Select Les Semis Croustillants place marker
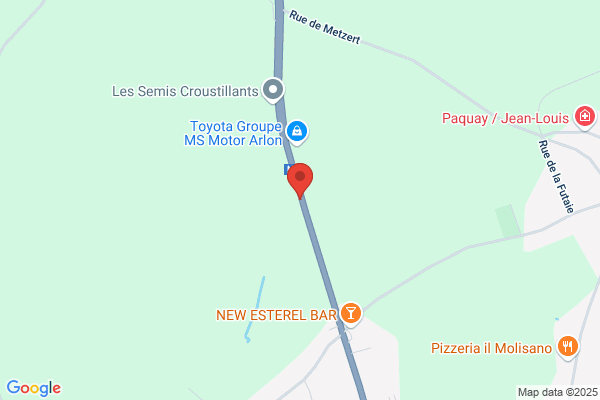 tap(274, 91)
